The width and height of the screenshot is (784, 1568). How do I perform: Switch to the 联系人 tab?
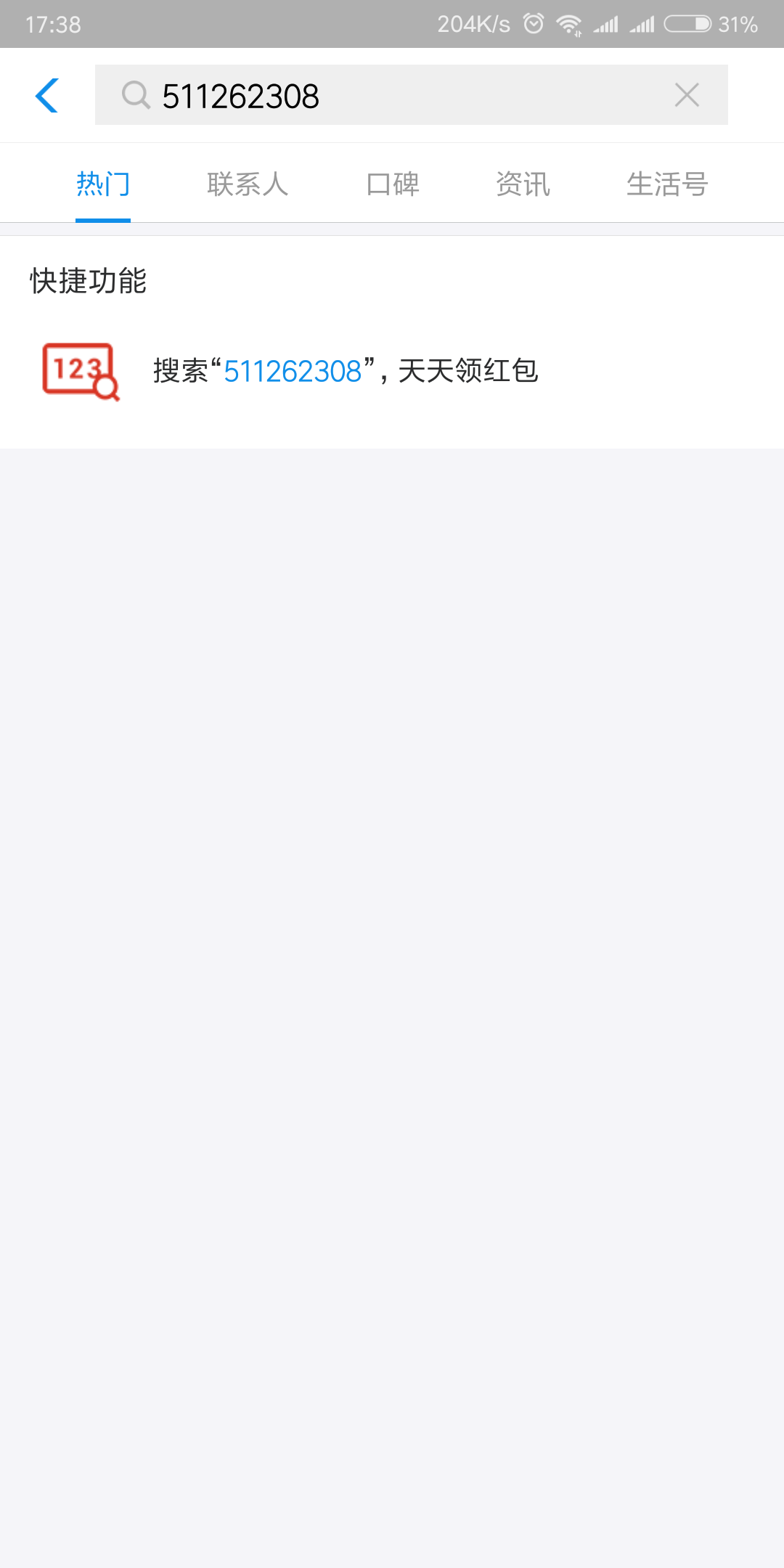click(248, 184)
